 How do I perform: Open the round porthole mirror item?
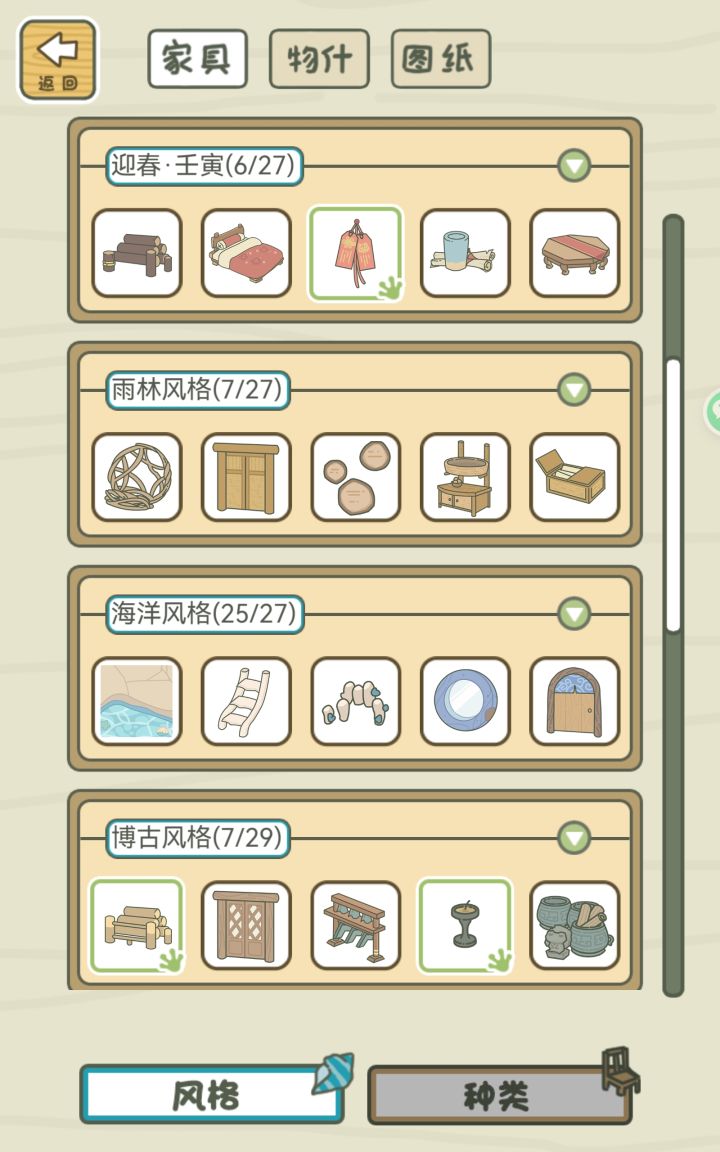tap(464, 701)
